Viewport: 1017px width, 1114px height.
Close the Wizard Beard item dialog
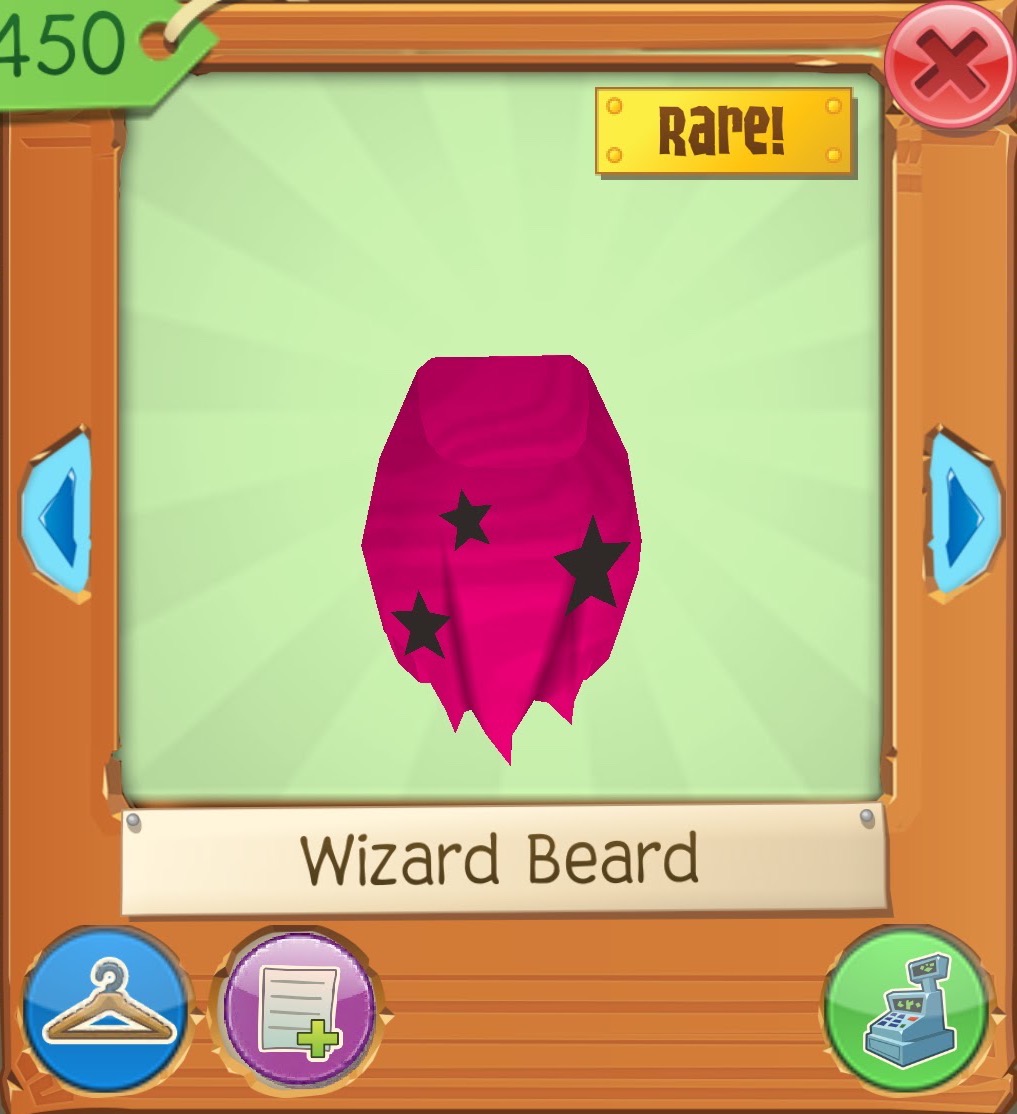950,64
